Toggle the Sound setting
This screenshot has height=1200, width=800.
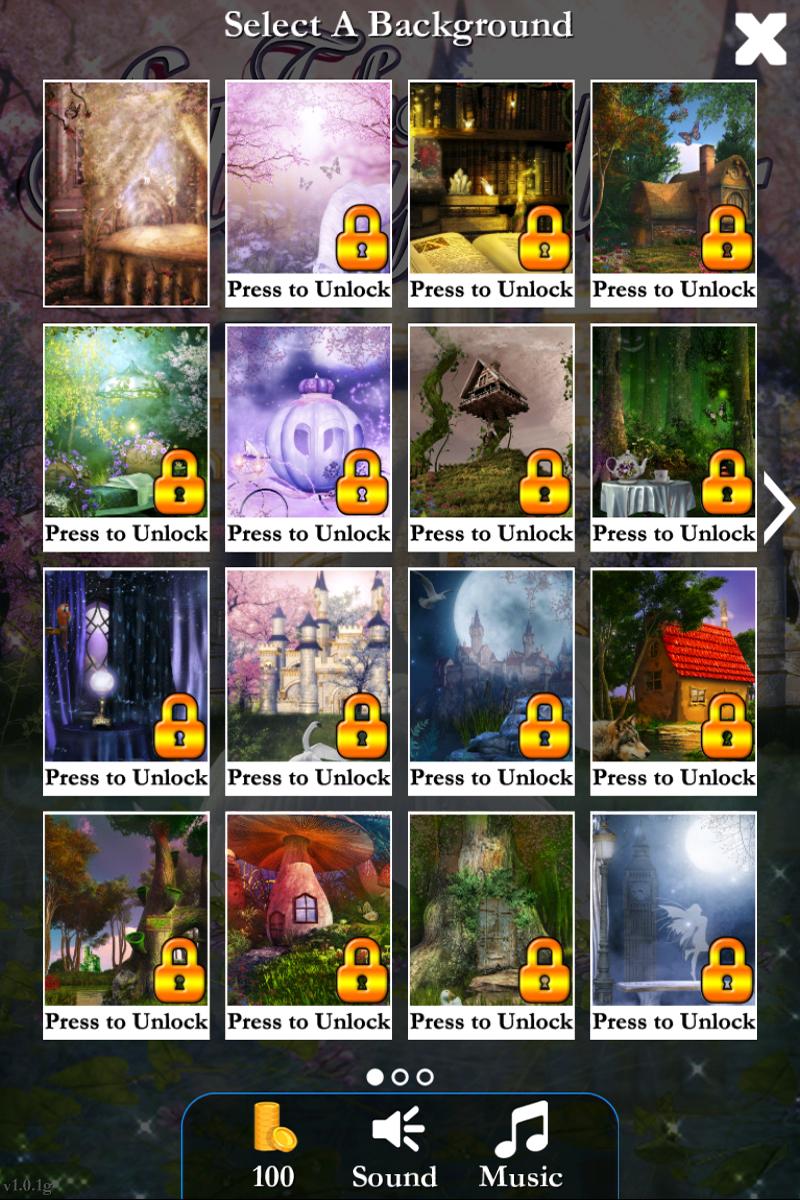click(x=395, y=1147)
